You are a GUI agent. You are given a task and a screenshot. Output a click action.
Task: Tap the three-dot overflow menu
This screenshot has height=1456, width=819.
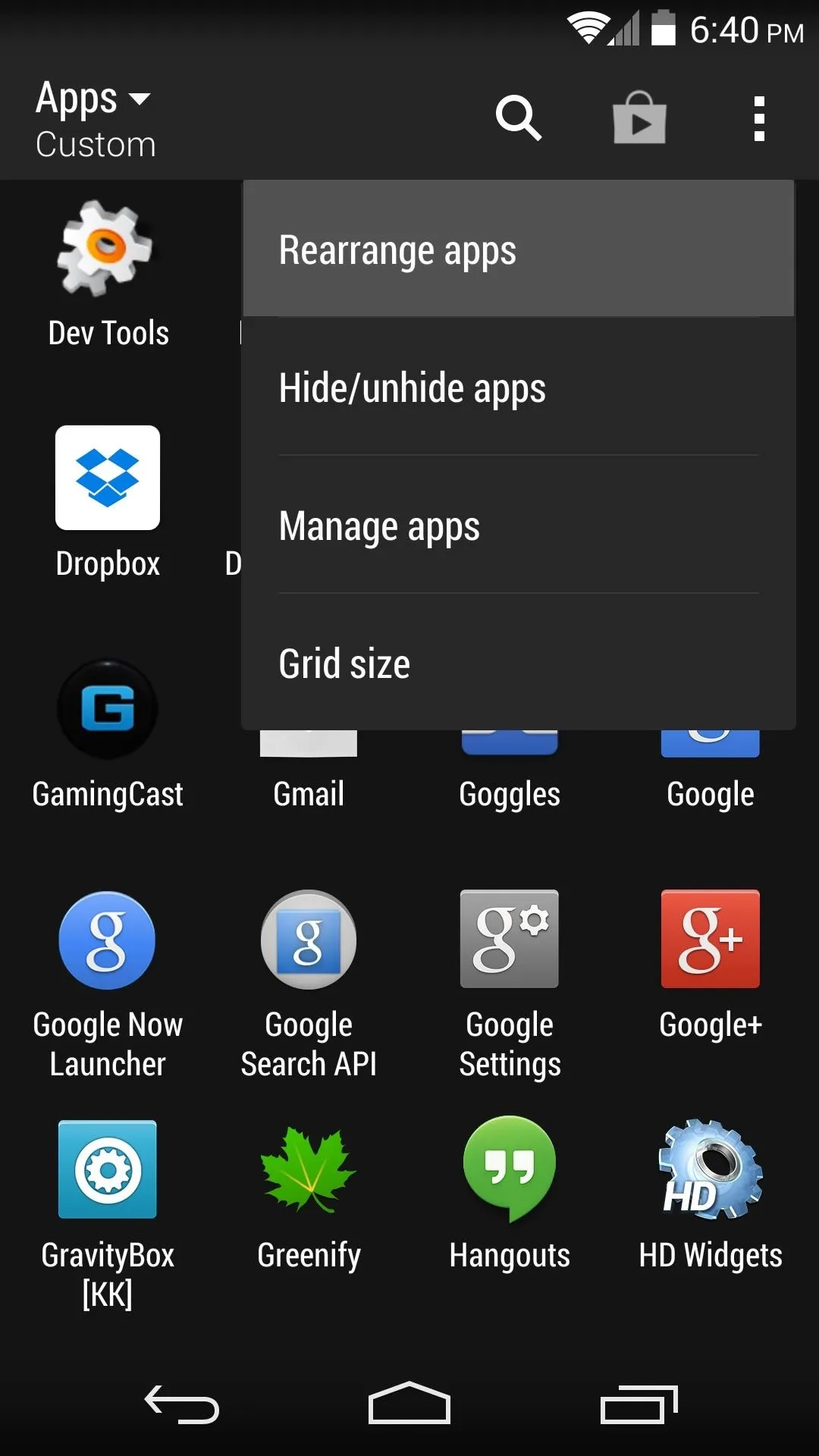pyautogui.click(x=759, y=118)
